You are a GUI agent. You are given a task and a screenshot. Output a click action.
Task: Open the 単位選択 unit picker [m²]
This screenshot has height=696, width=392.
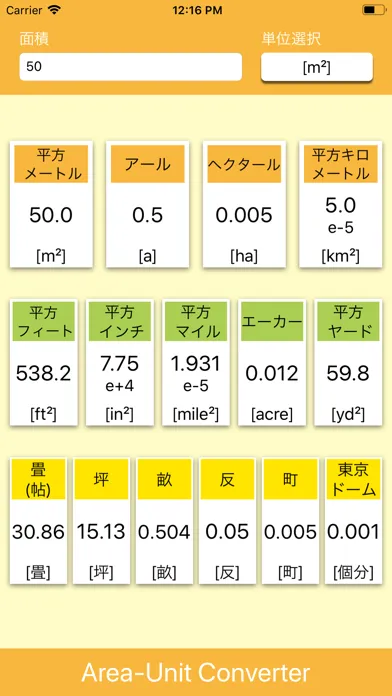(317, 67)
